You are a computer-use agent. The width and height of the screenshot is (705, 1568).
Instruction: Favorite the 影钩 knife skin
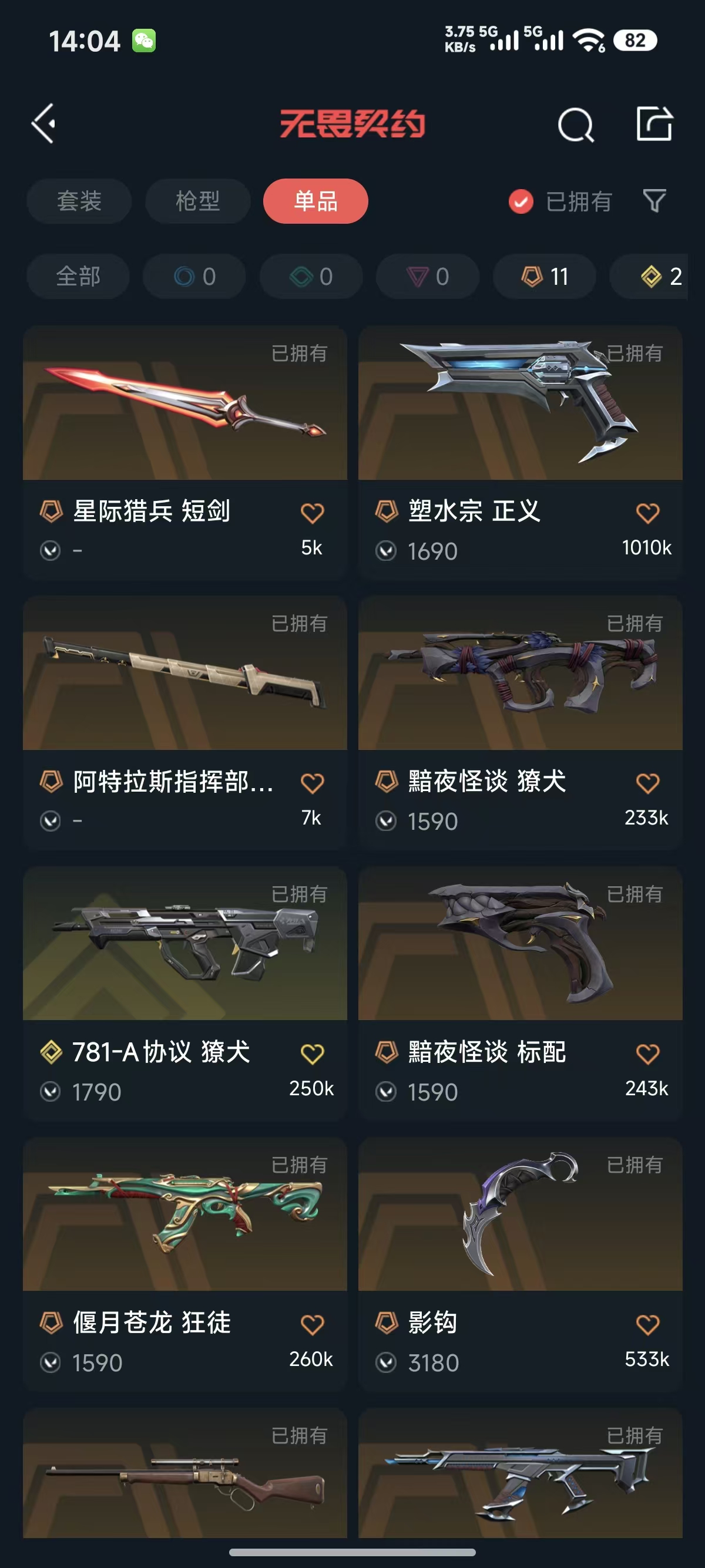(647, 1324)
